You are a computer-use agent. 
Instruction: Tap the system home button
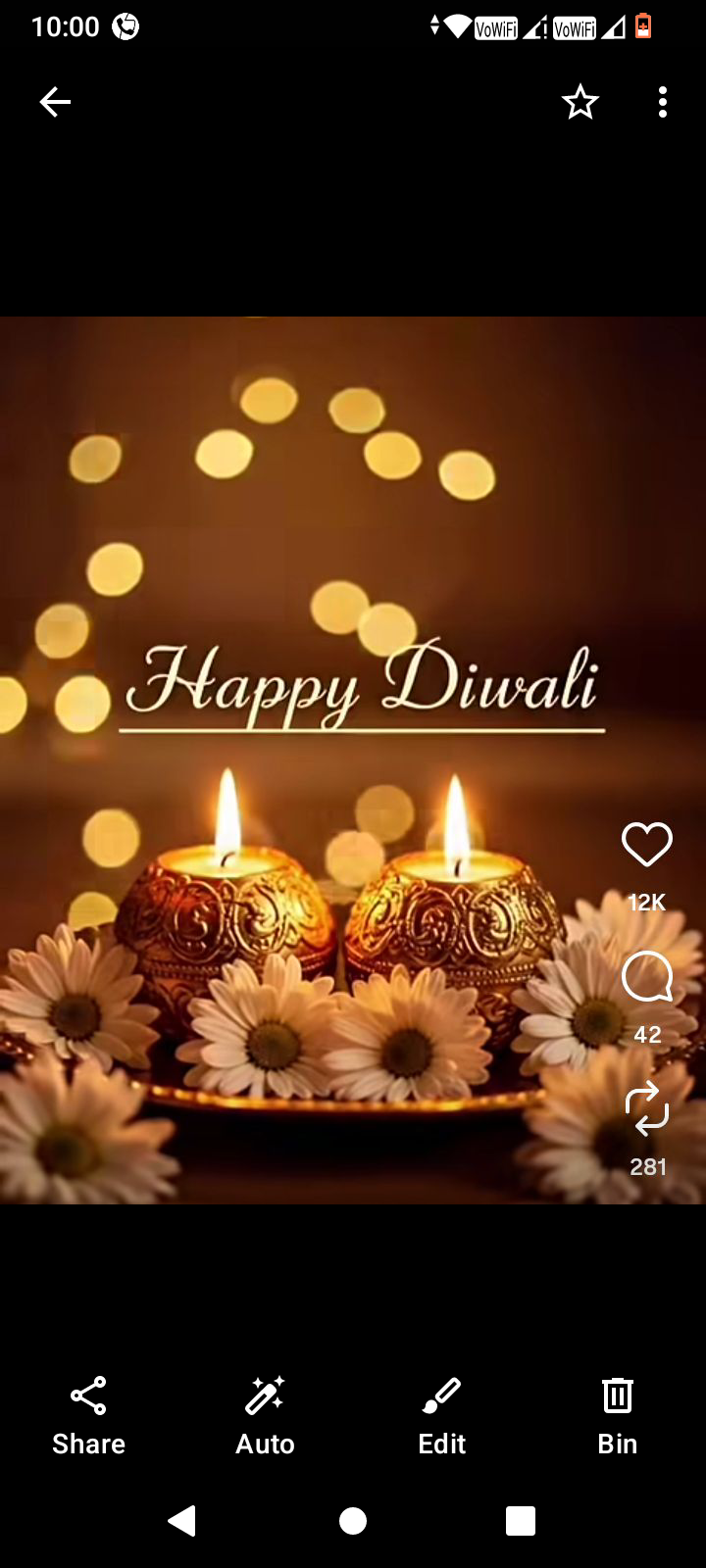[x=353, y=1521]
